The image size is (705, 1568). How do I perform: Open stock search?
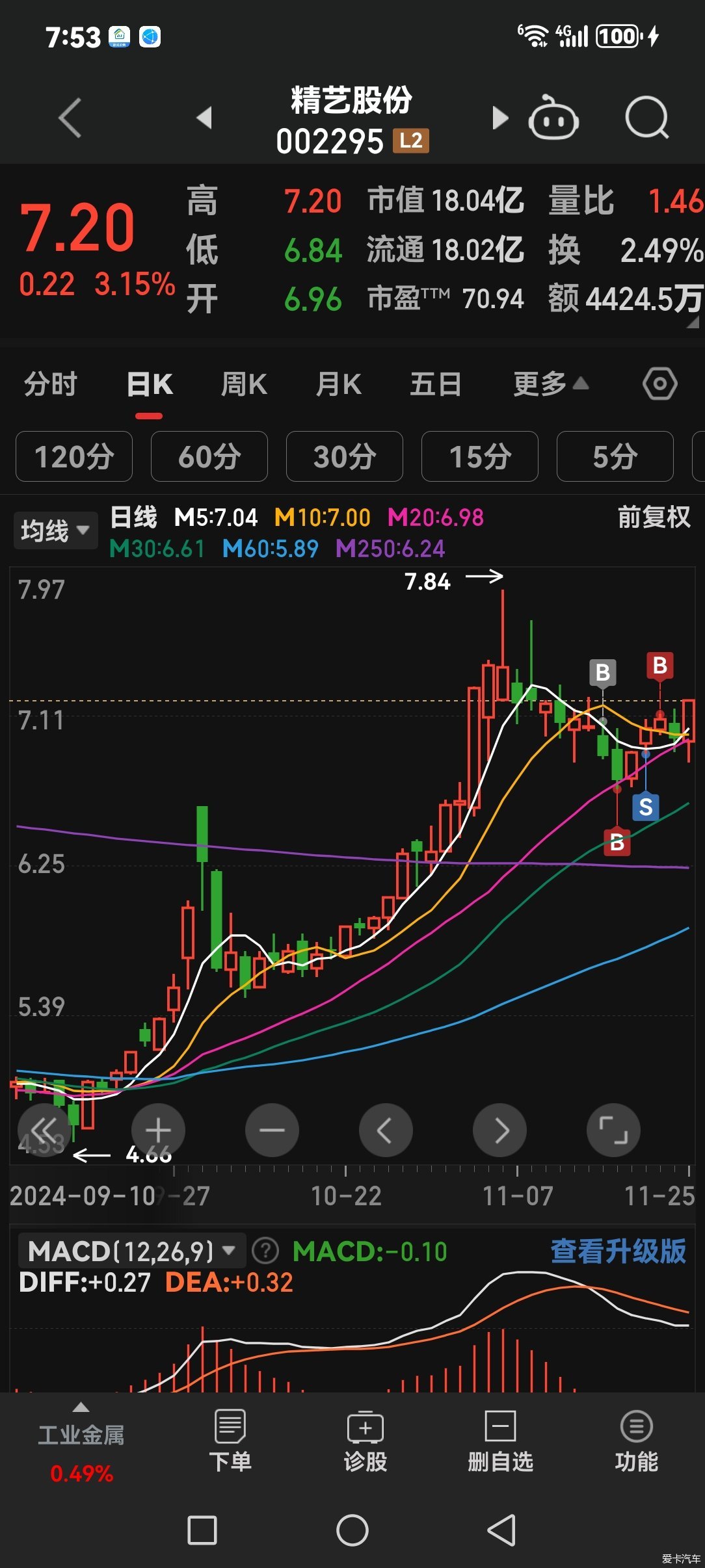[646, 118]
